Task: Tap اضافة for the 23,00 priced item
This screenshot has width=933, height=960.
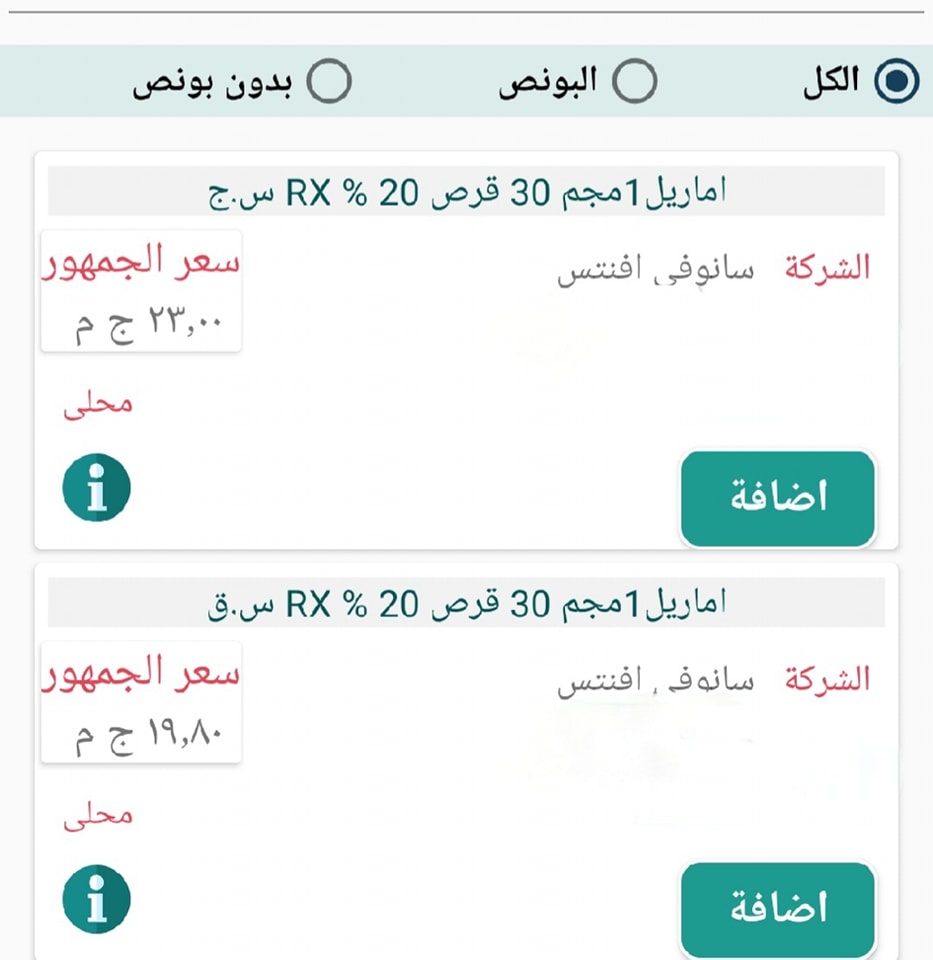Action: click(x=778, y=499)
